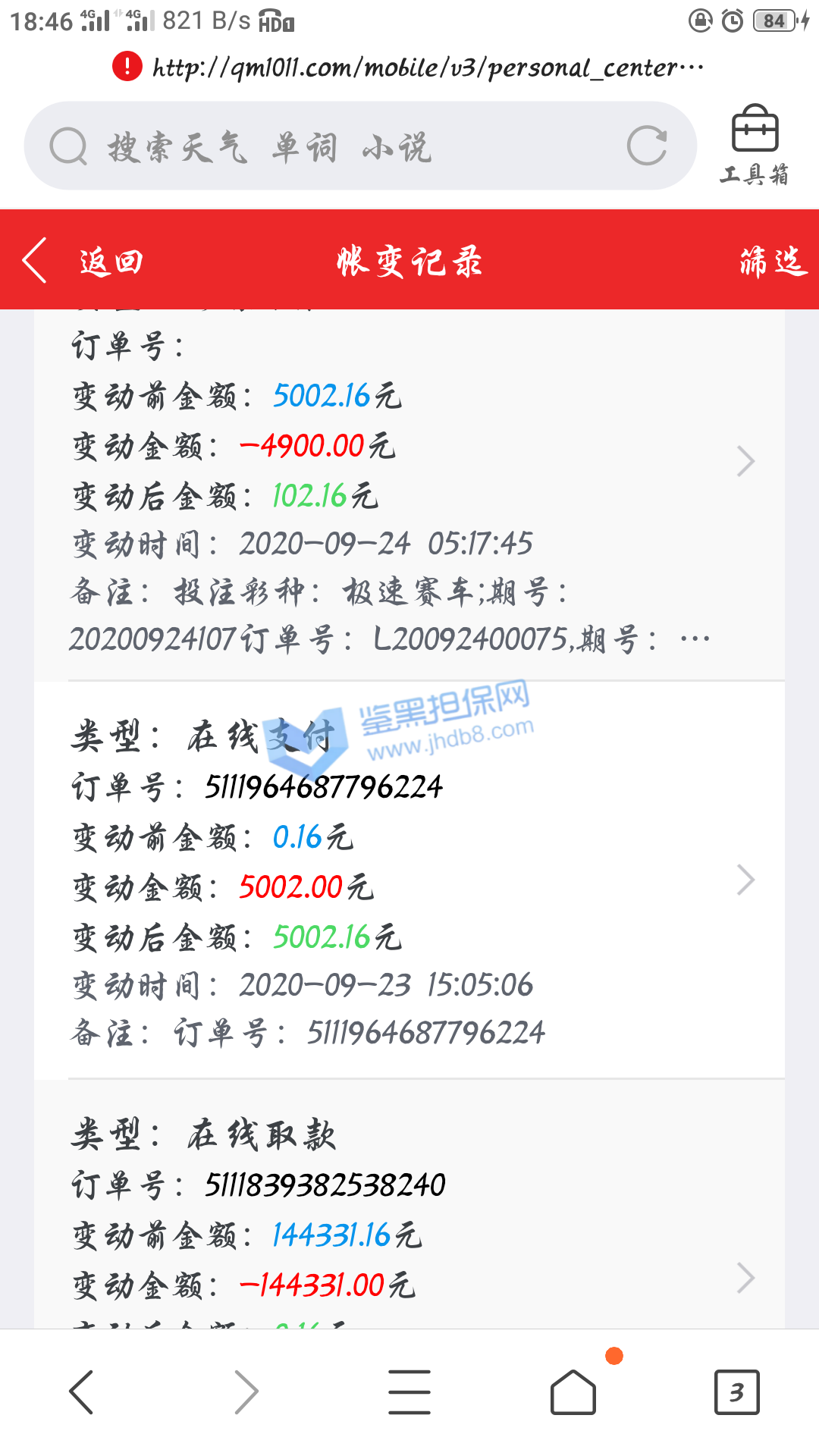Viewport: 819px width, 1456px height.
Task: Open the browser menu
Action: (x=409, y=1392)
